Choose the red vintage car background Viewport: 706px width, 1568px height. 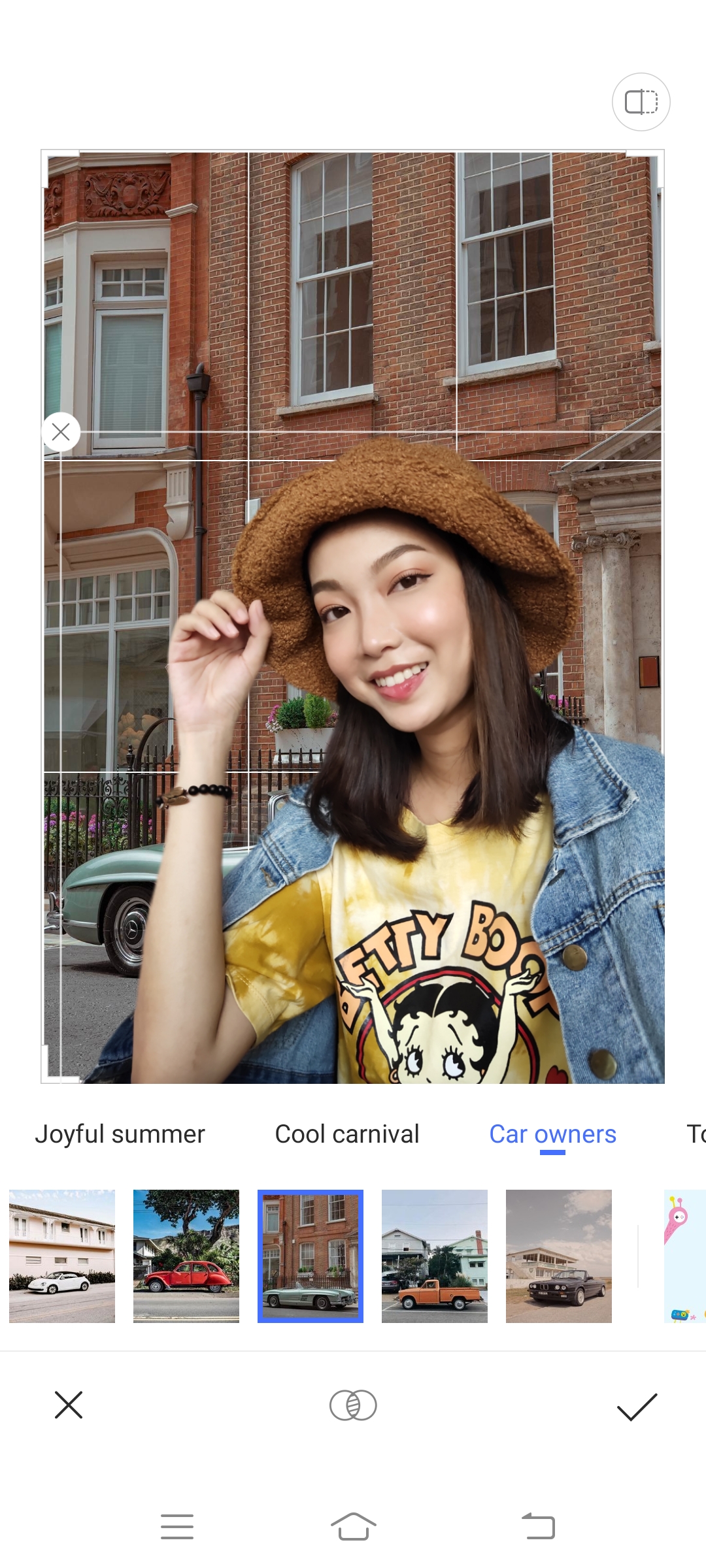[186, 1256]
